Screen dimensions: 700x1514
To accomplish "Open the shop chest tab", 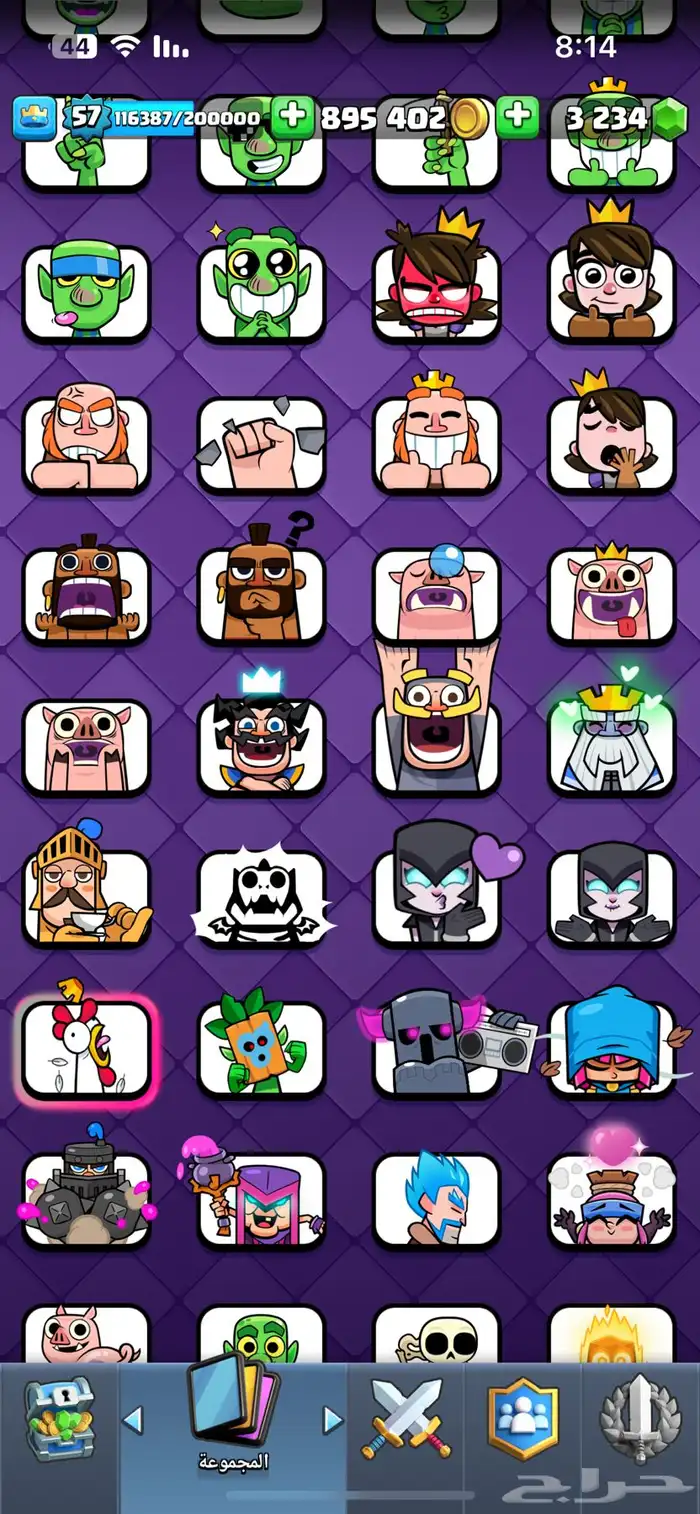I will point(60,1420).
